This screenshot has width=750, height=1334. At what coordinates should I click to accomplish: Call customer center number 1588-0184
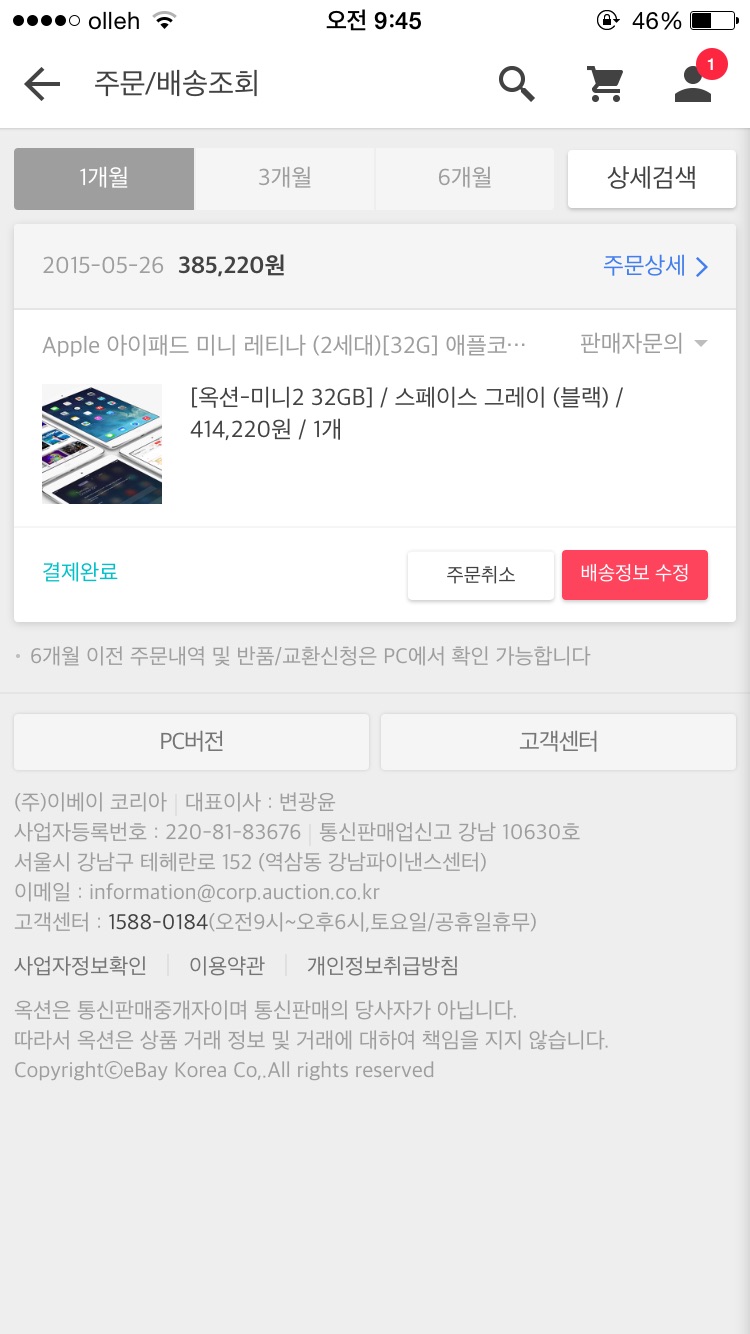pyautogui.click(x=158, y=922)
